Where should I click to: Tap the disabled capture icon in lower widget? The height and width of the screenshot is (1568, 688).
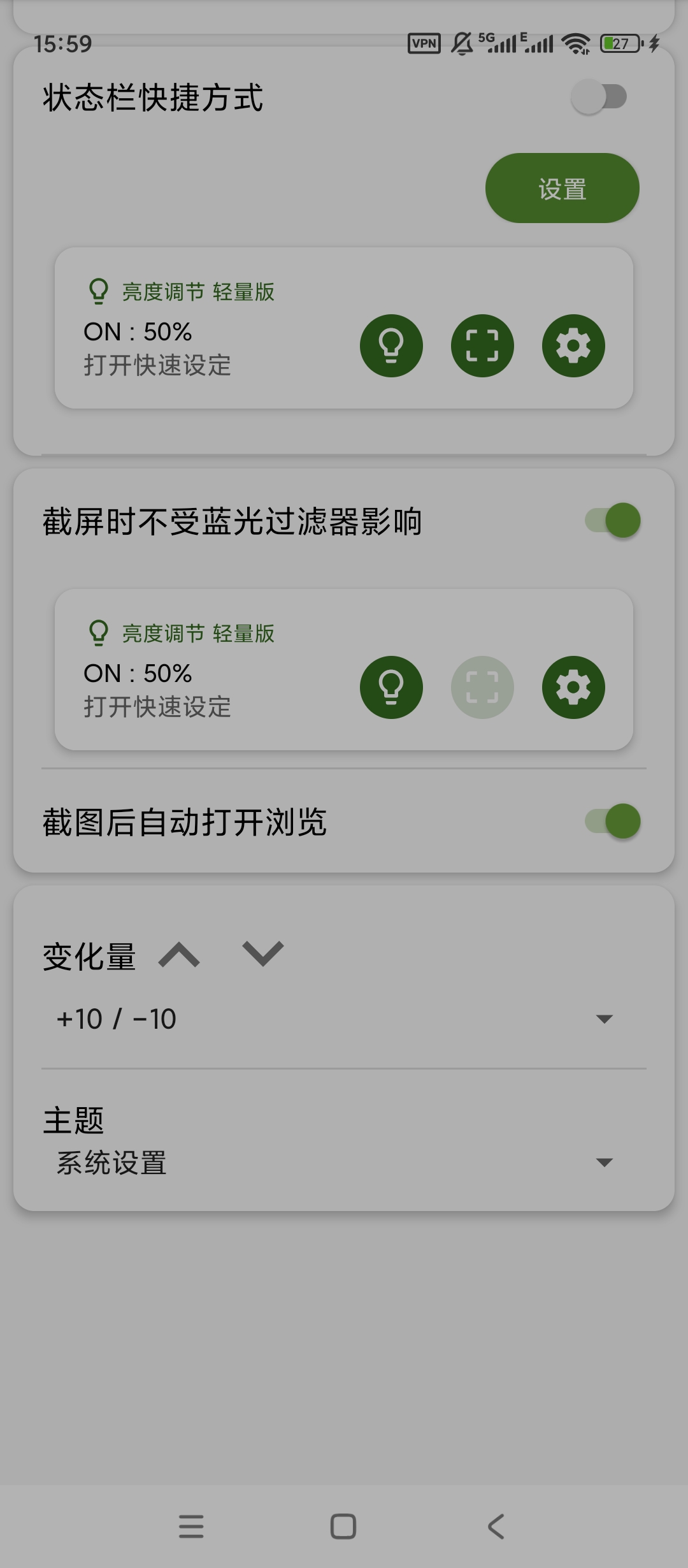482,687
